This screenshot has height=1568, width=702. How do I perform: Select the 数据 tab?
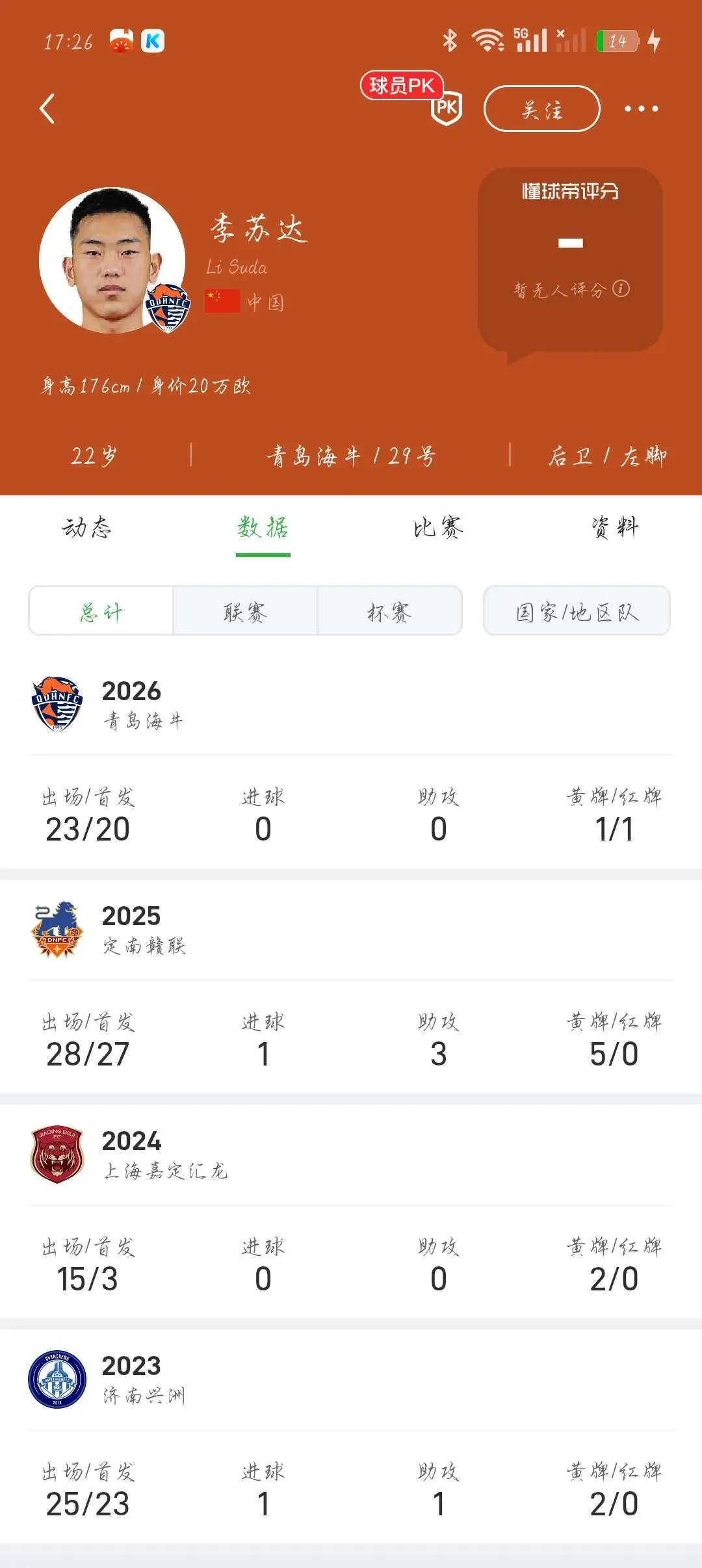pyautogui.click(x=263, y=527)
